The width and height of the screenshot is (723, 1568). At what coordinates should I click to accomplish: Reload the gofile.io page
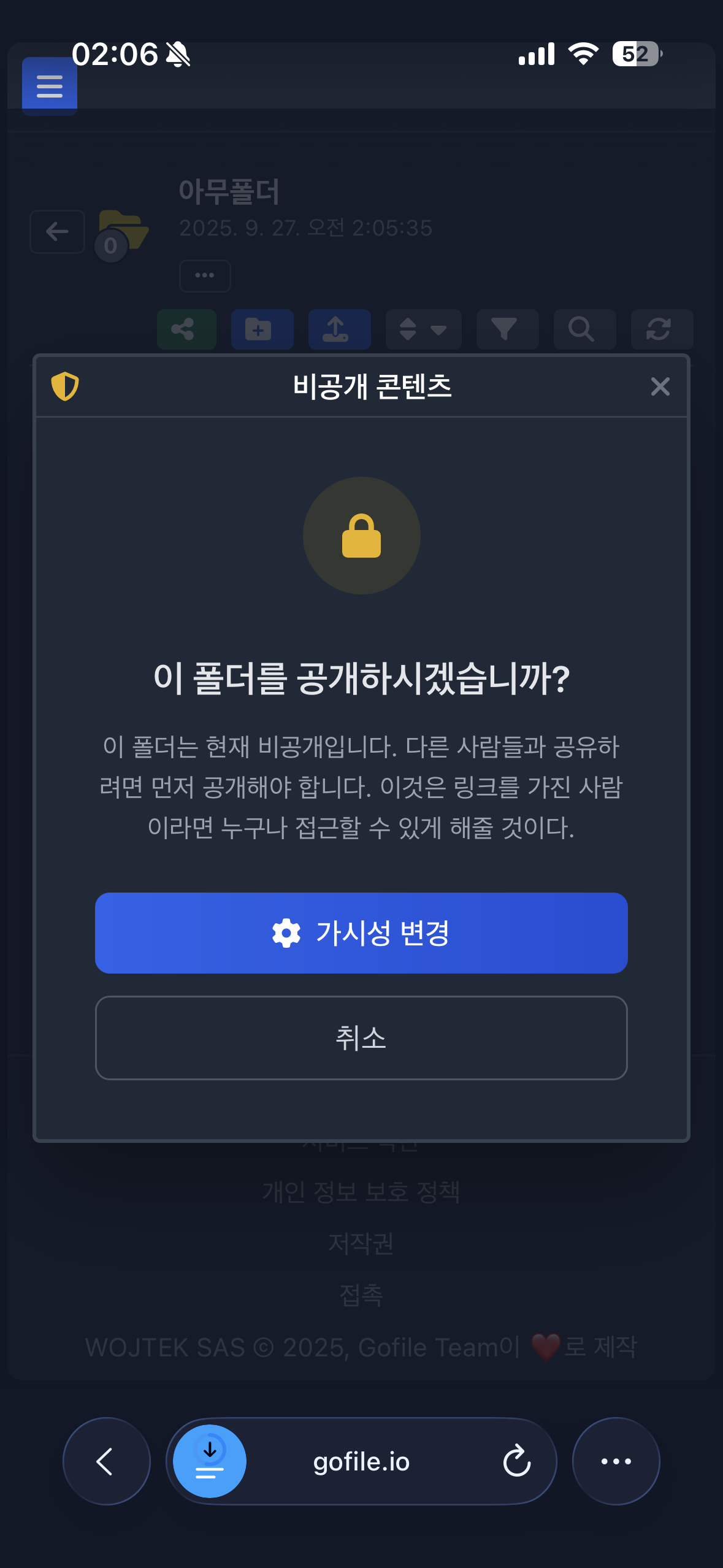[x=516, y=1461]
